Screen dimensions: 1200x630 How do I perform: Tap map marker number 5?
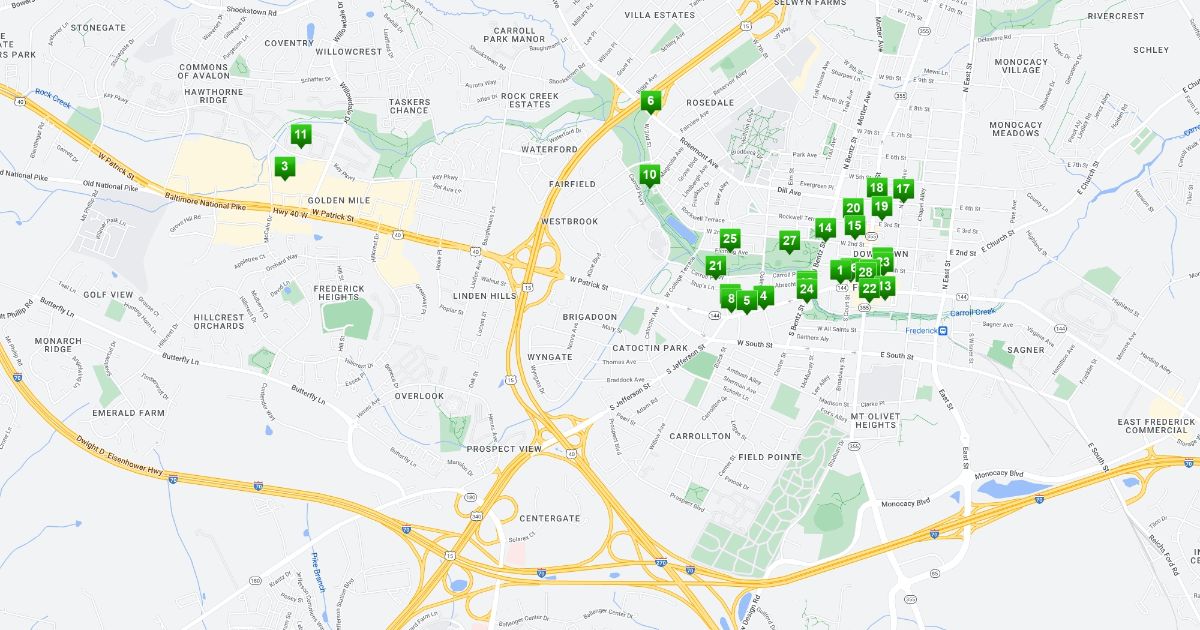(x=747, y=301)
